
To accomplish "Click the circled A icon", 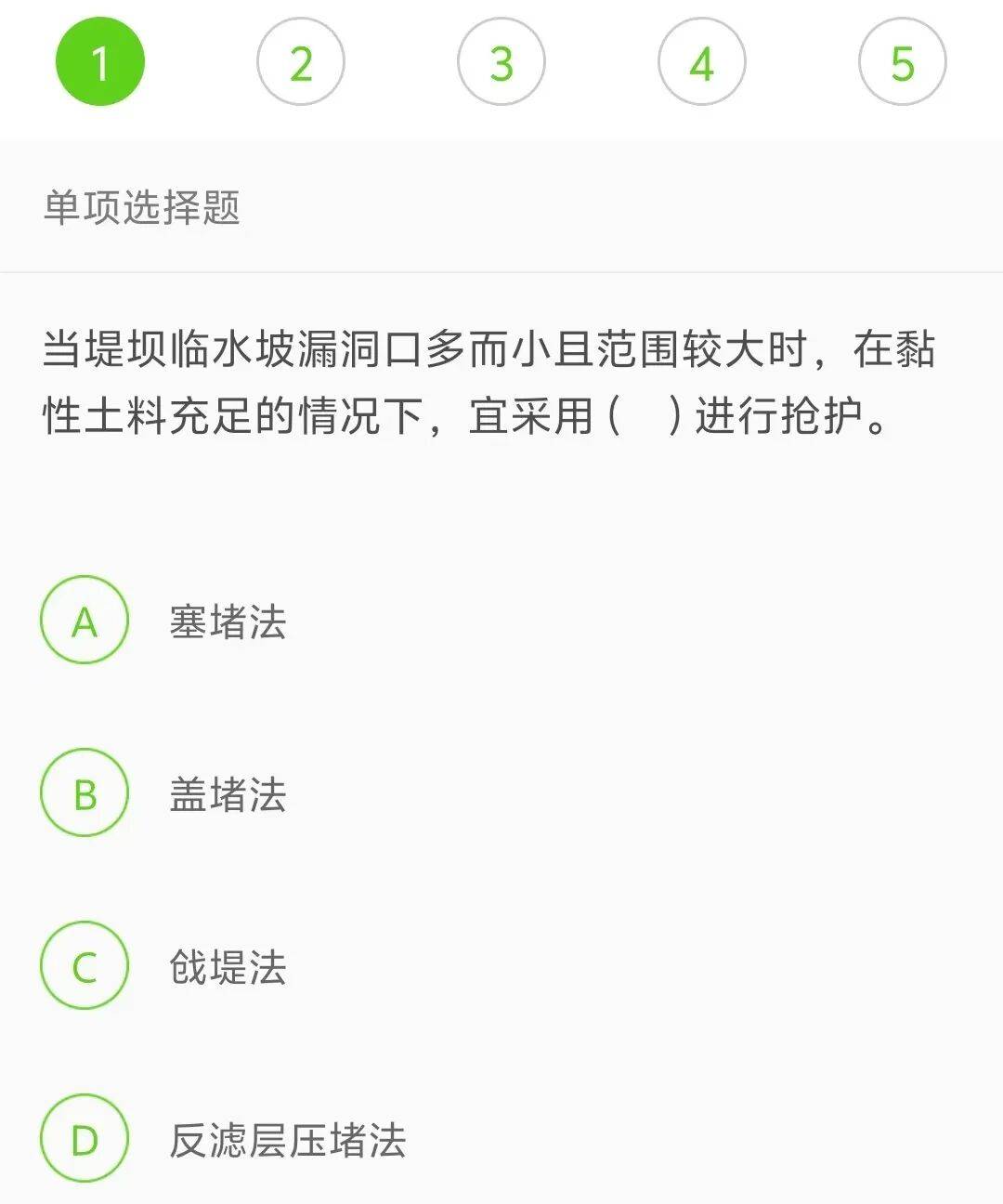I will coord(84,621).
